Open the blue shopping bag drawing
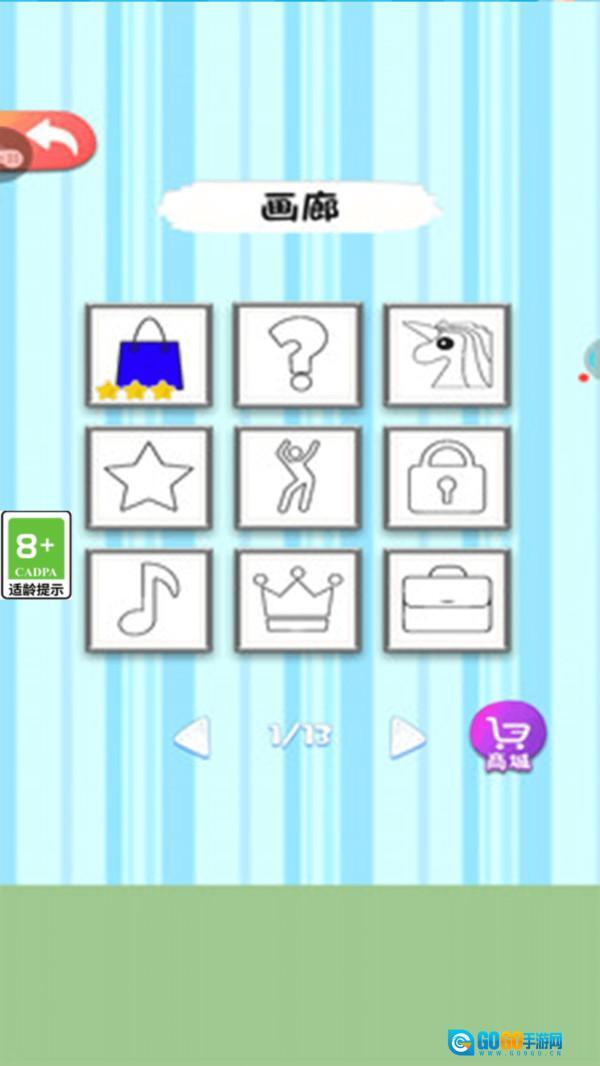This screenshot has width=600, height=1066. pyautogui.click(x=149, y=356)
